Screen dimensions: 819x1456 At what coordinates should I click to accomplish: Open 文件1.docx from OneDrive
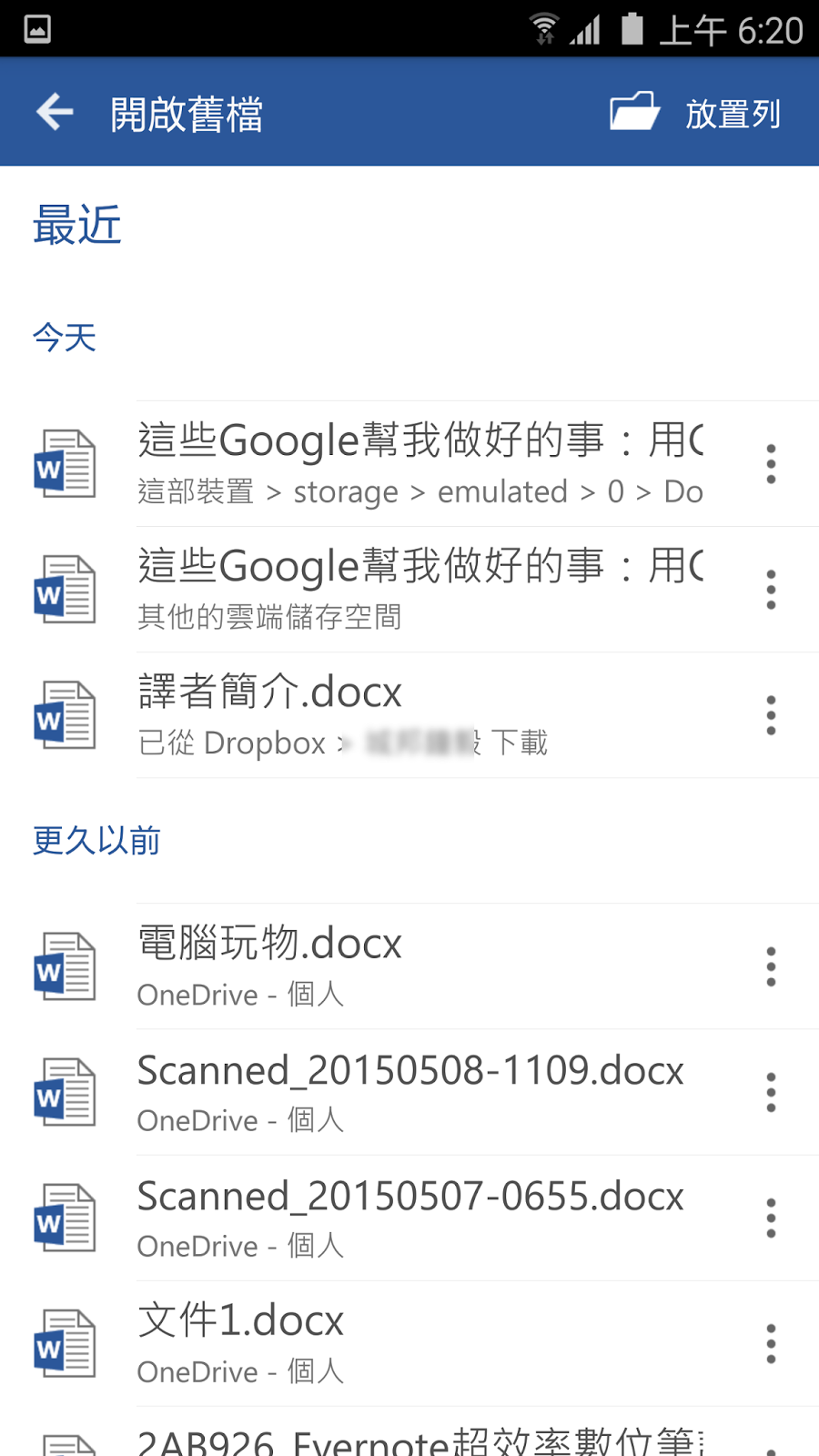419,1342
